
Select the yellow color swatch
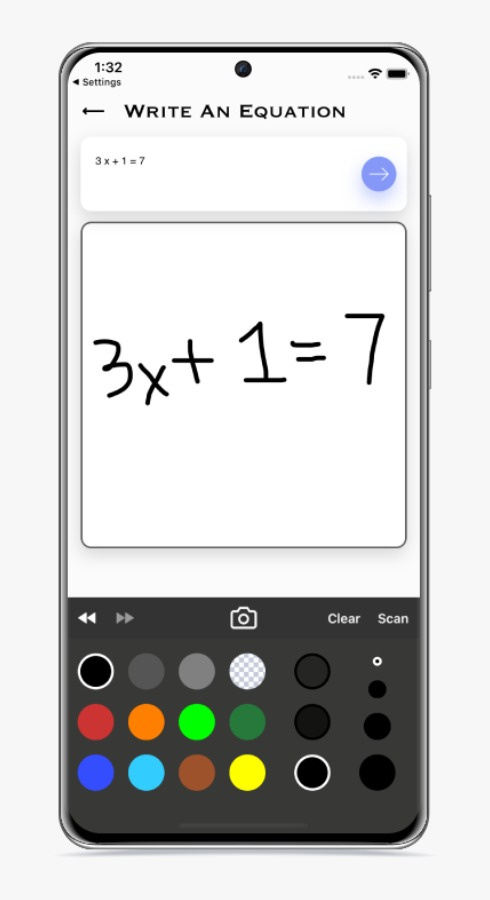tap(247, 773)
